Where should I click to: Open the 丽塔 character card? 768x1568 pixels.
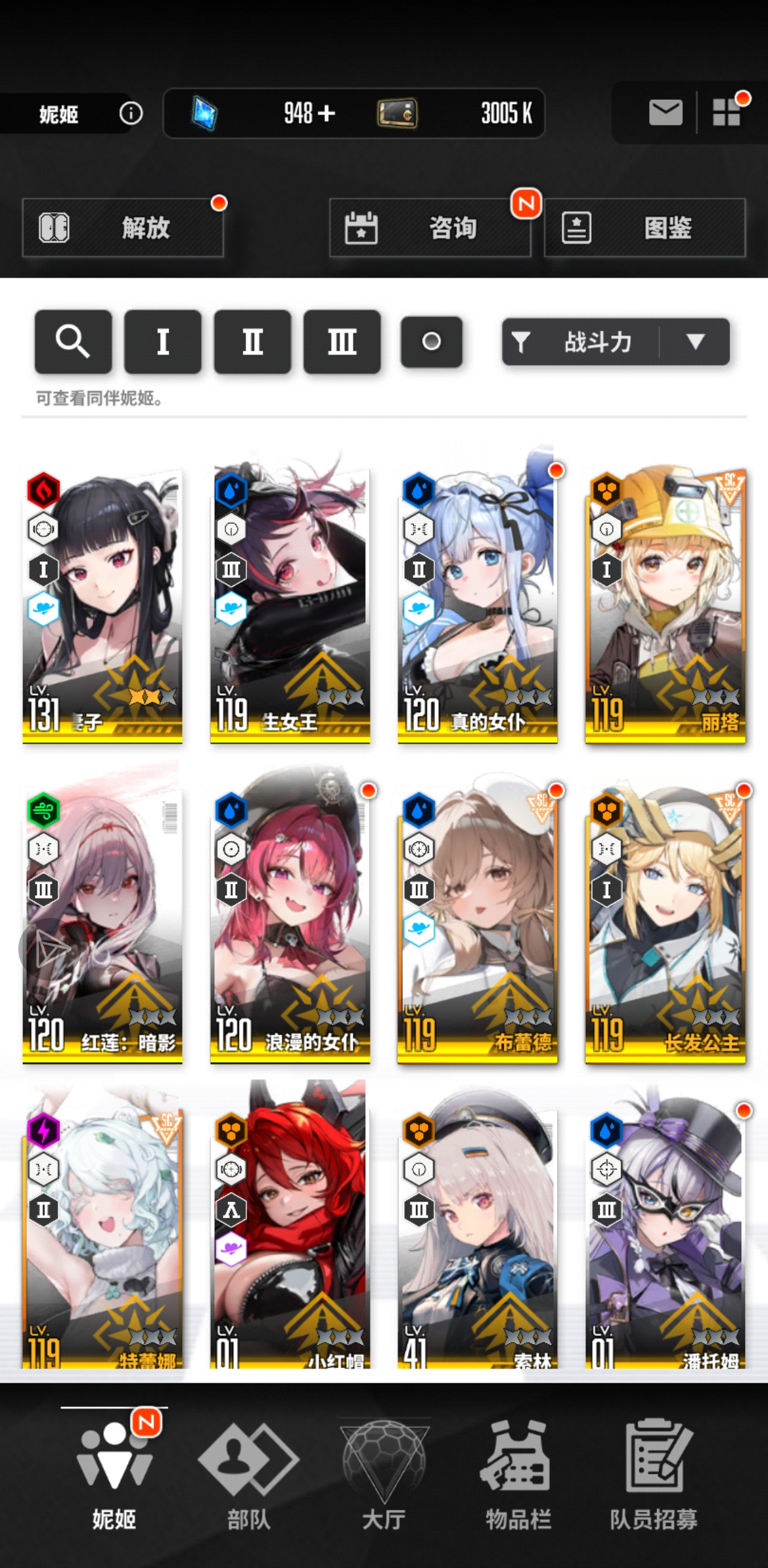[x=665, y=604]
